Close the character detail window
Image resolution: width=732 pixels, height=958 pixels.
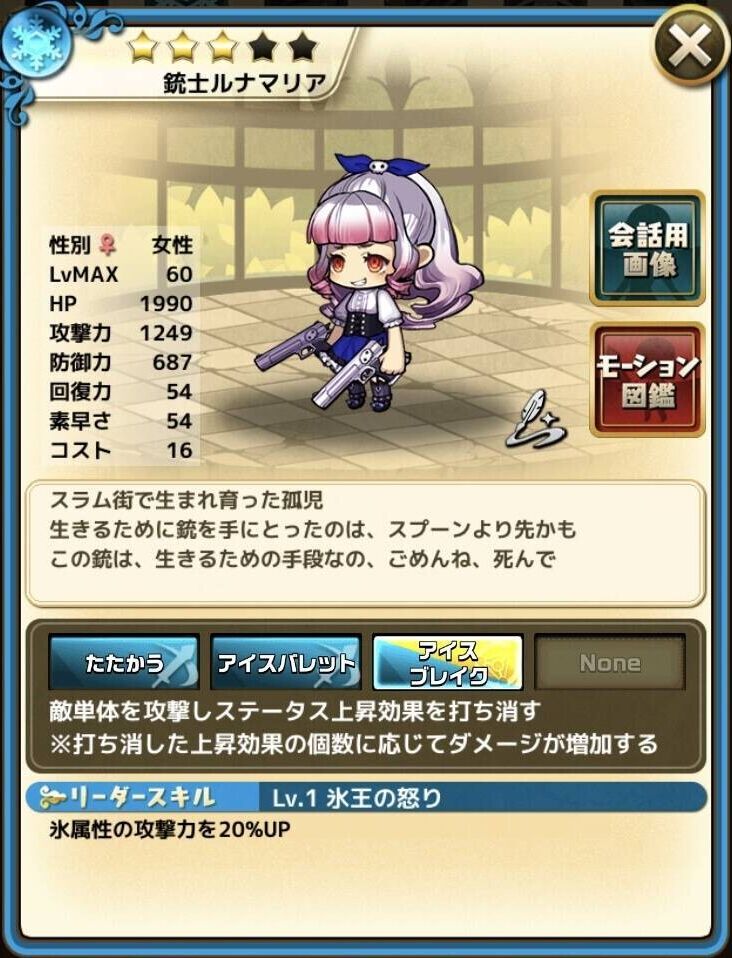click(x=690, y=46)
